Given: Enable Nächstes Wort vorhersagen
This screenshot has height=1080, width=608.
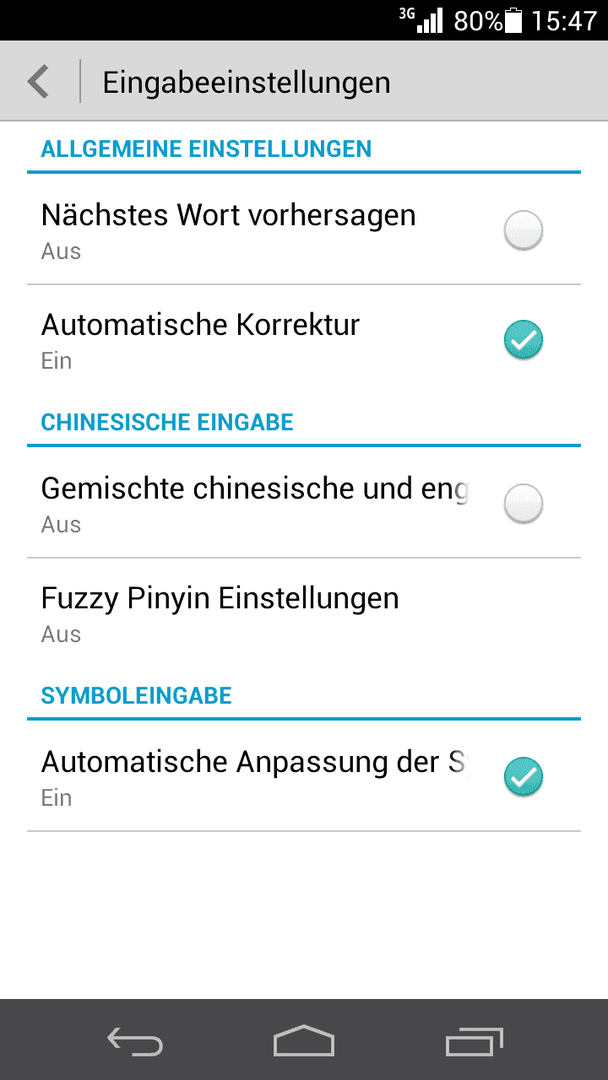Looking at the screenshot, I should tap(523, 230).
